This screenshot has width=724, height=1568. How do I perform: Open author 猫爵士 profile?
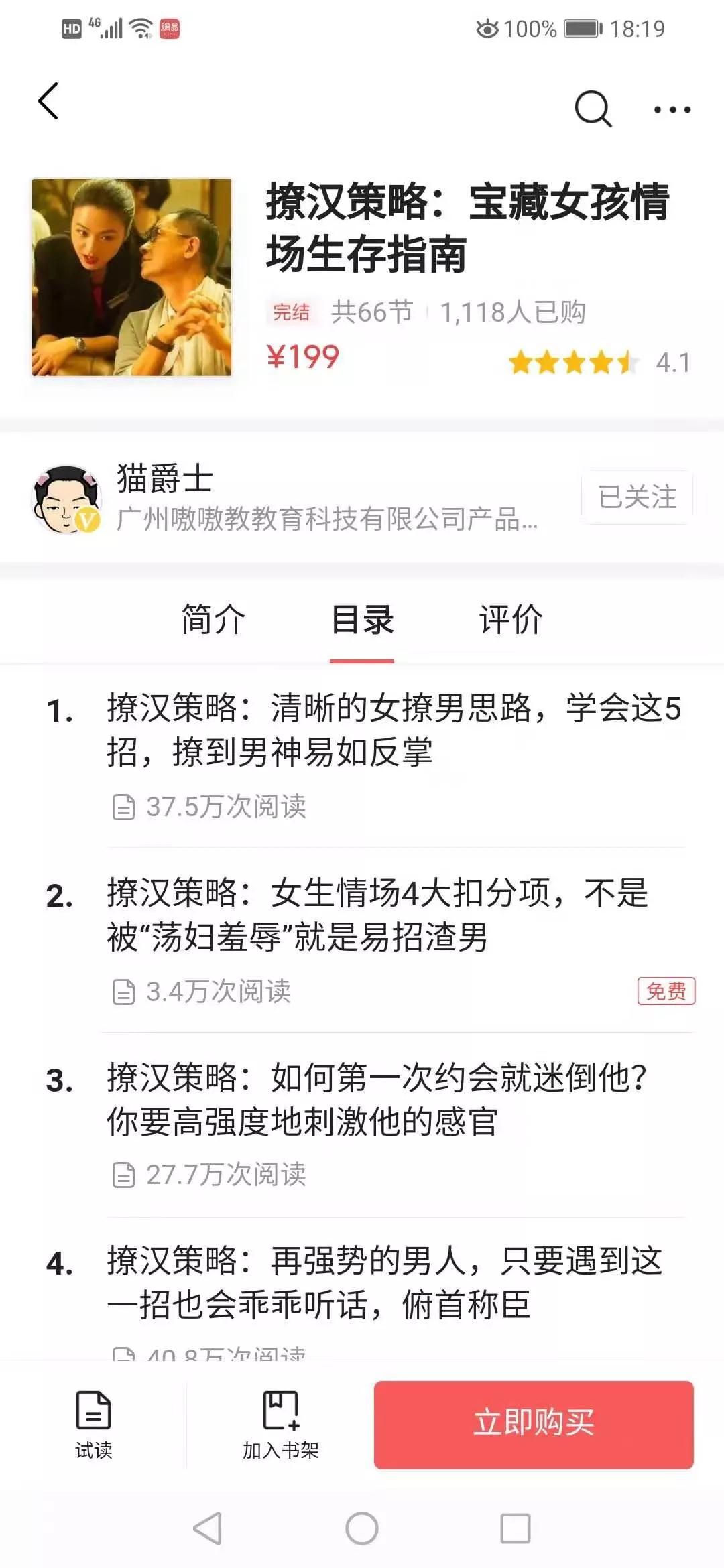coord(164,480)
